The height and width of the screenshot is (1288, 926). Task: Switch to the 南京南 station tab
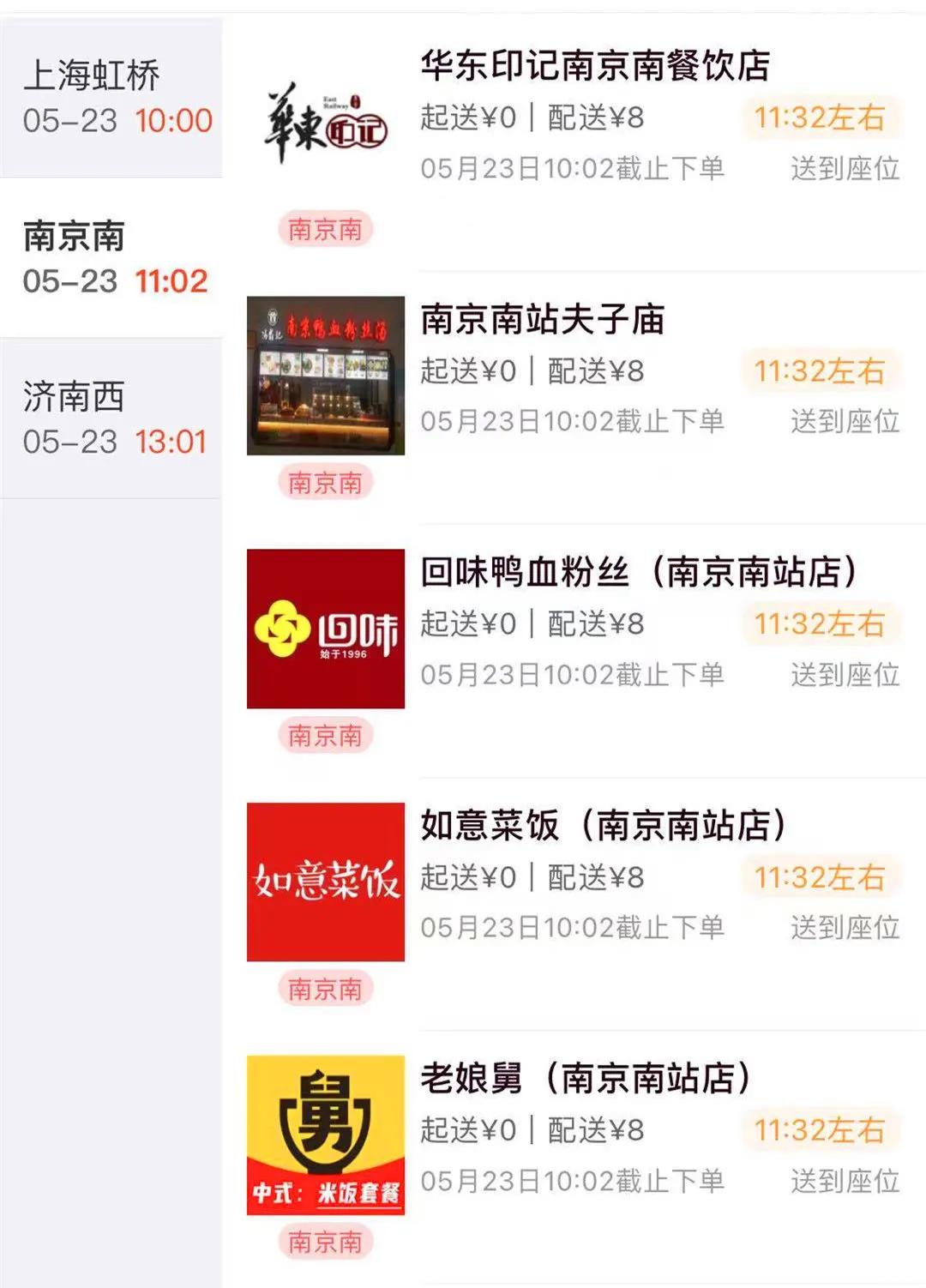pos(111,257)
